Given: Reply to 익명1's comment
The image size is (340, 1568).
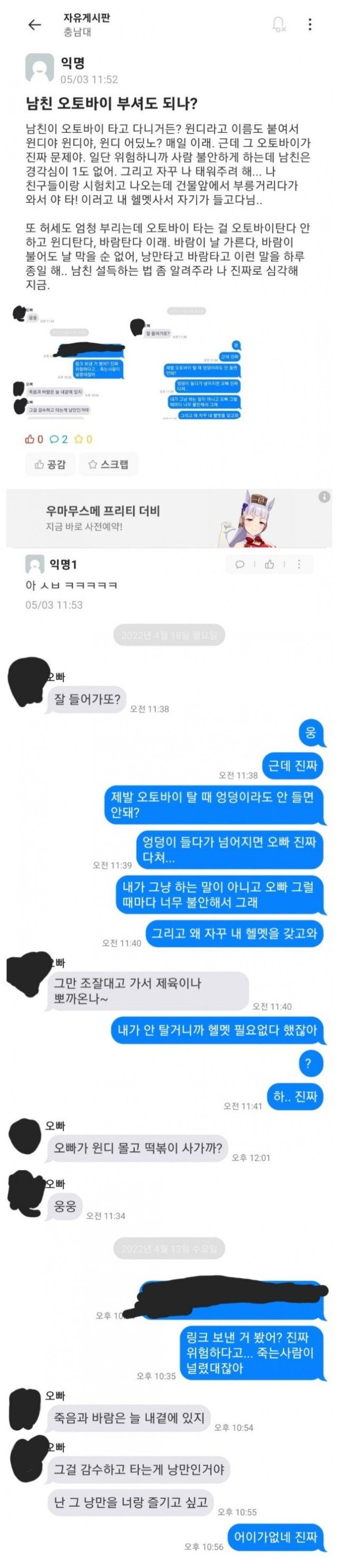Looking at the screenshot, I should [240, 564].
